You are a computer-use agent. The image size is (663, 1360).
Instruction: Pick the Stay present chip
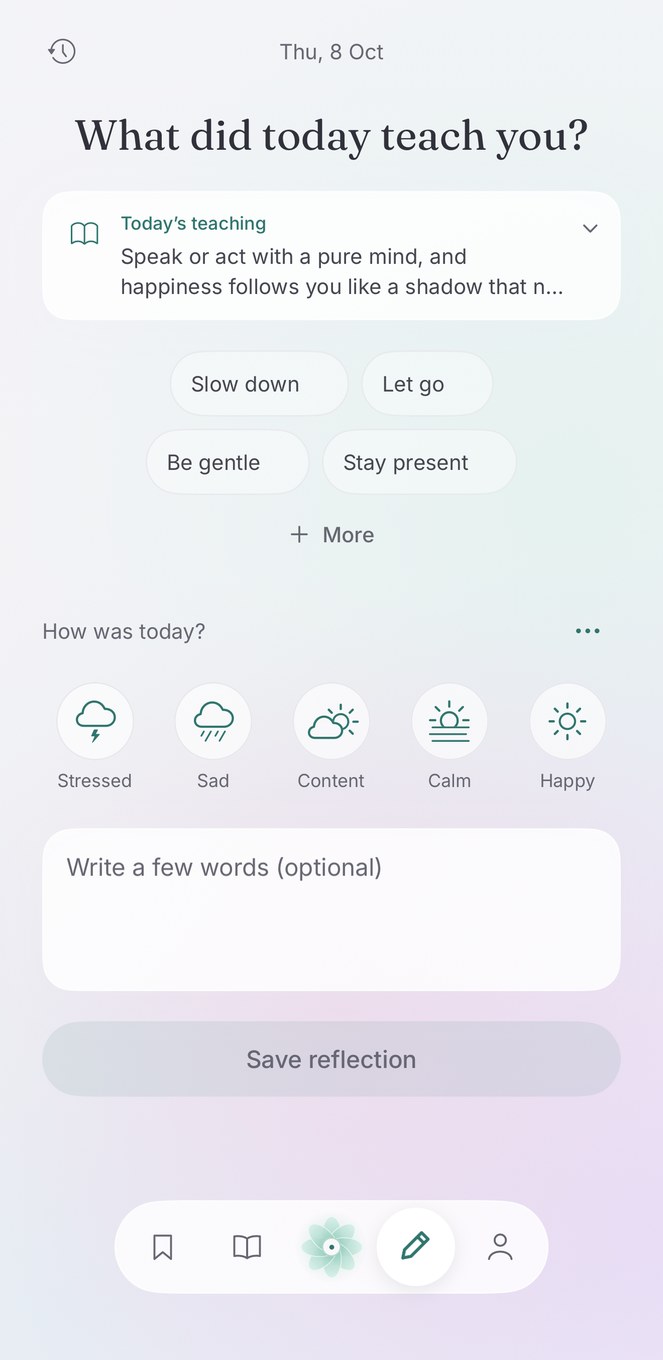[419, 462]
